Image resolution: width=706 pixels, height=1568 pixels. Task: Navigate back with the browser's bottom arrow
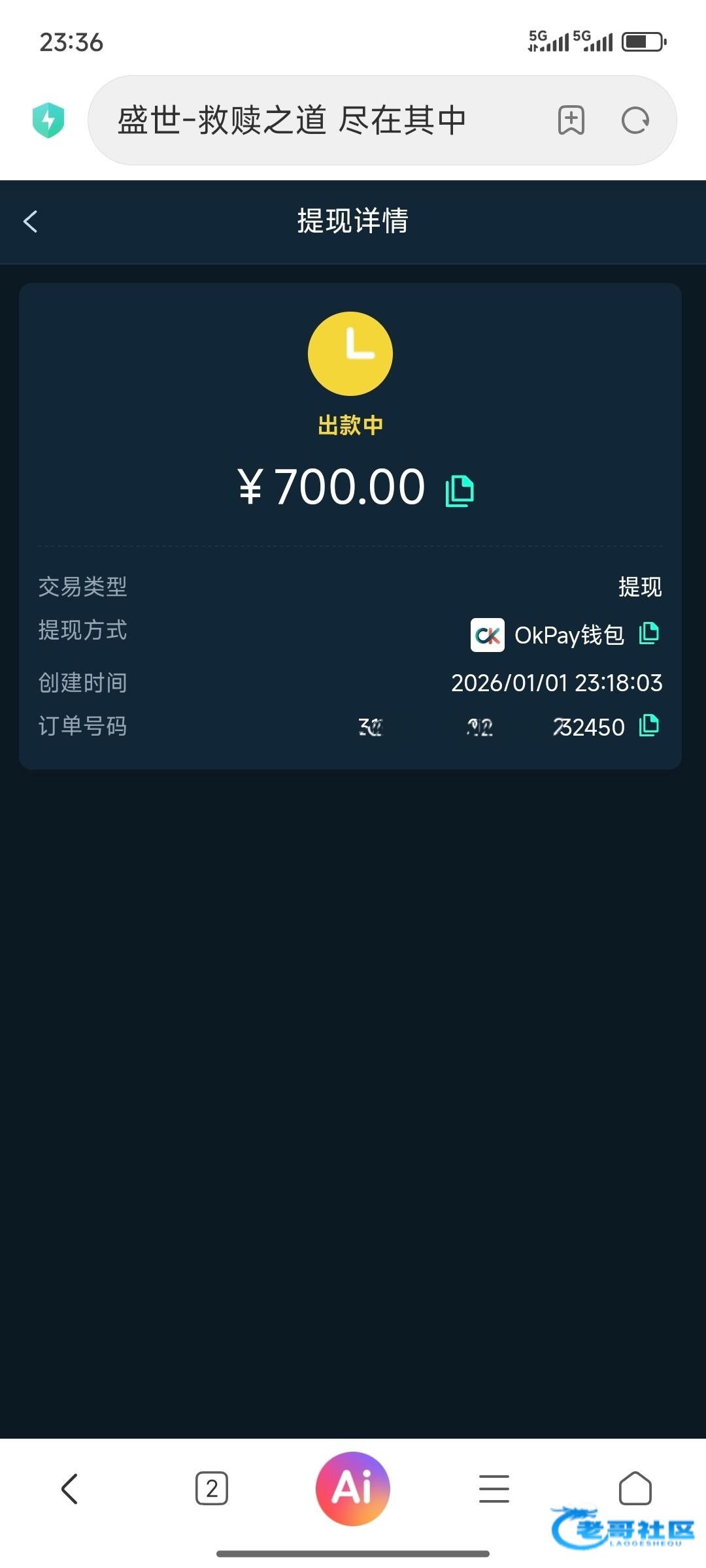click(70, 1489)
